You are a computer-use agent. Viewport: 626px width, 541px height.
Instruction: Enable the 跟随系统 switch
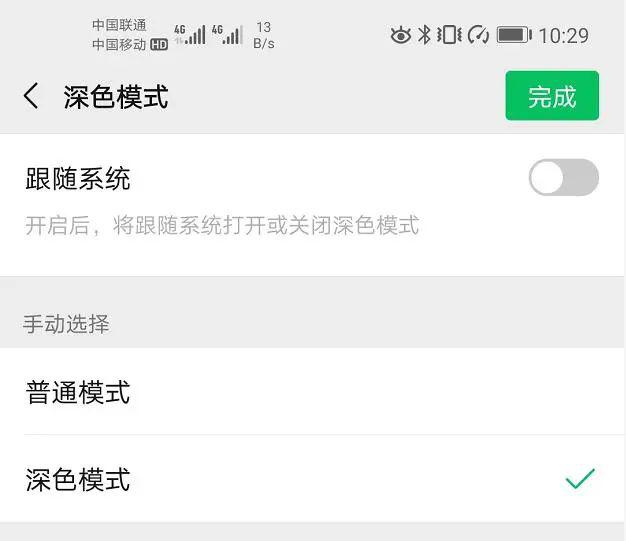(563, 178)
